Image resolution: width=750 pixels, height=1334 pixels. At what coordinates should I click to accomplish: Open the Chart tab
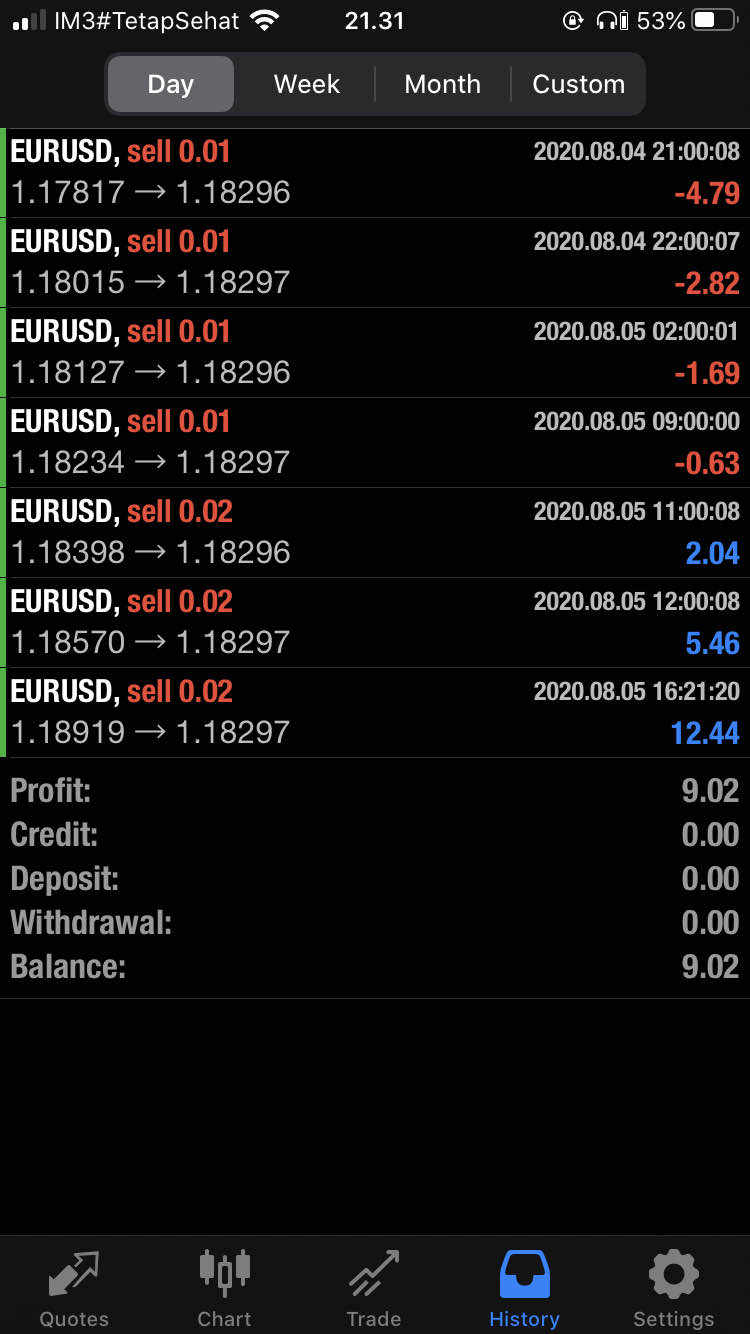[224, 1287]
